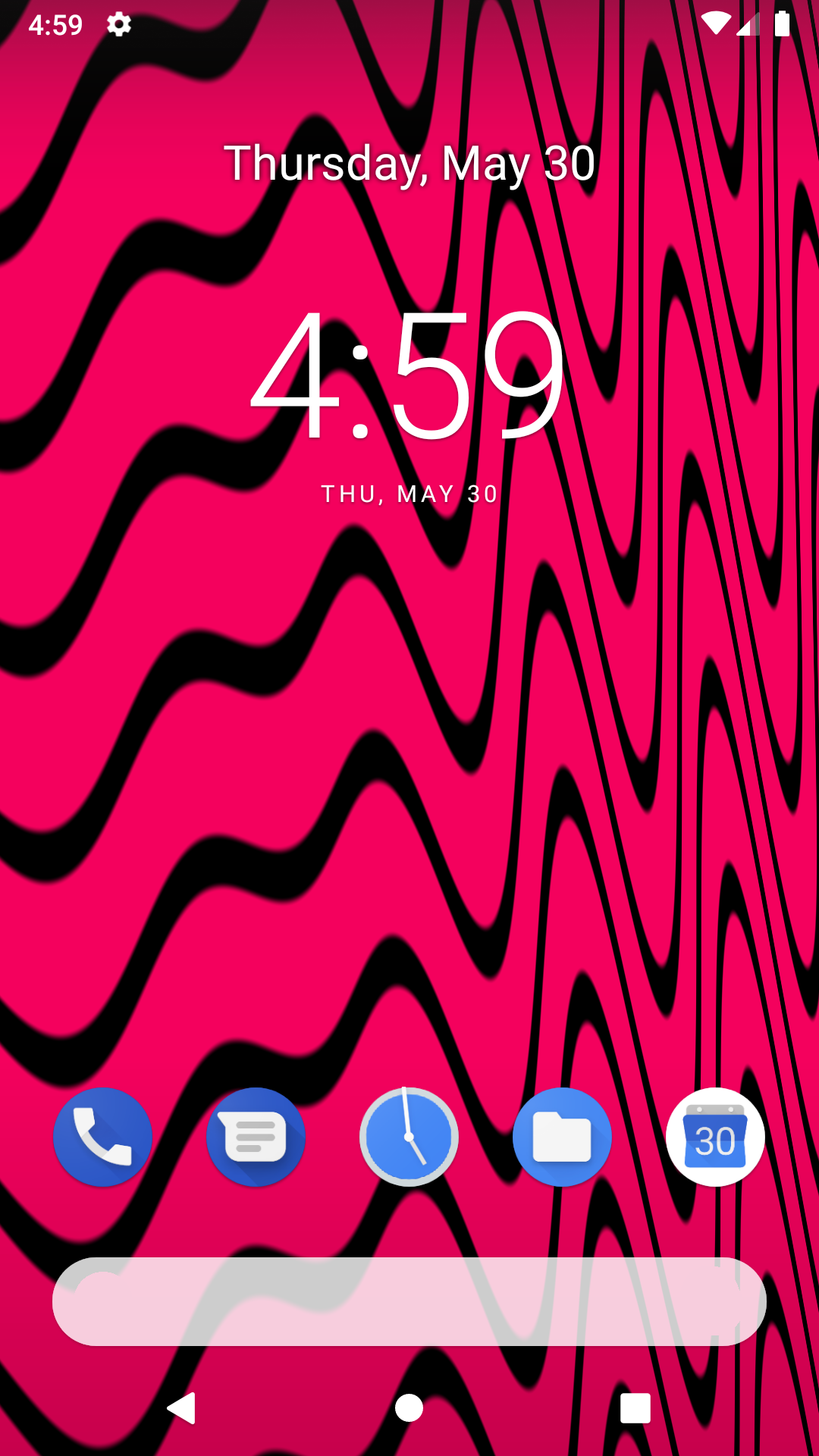The image size is (819, 1456).
Task: Tap the analog clock face icon in the dock
Action: [409, 1135]
